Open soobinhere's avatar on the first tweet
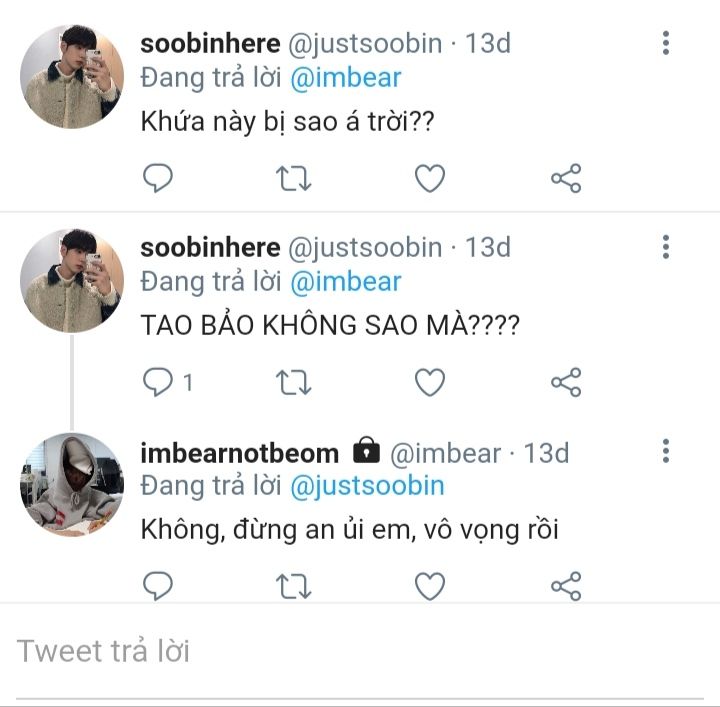720x707 pixels. point(71,77)
